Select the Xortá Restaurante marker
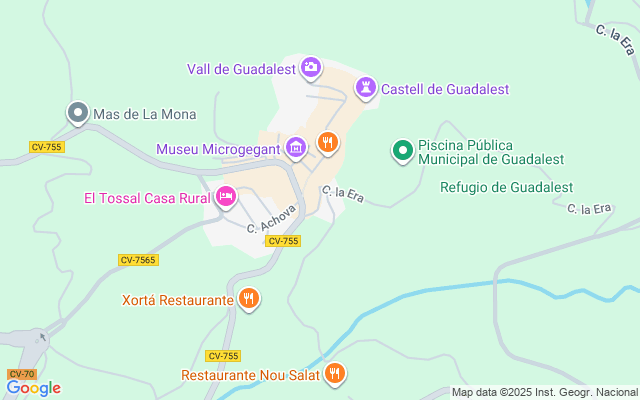640x400 pixels. (249, 298)
